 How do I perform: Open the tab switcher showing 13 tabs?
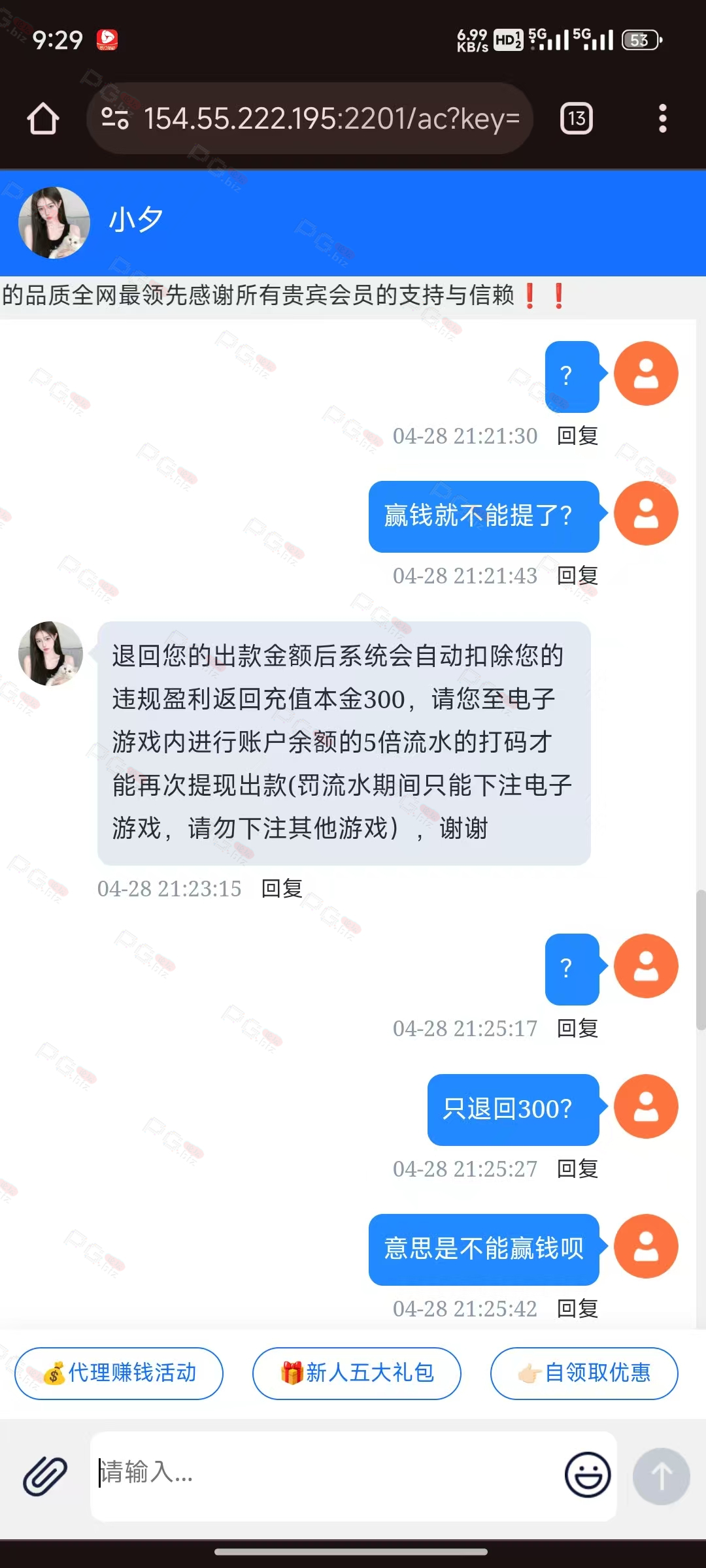click(577, 118)
